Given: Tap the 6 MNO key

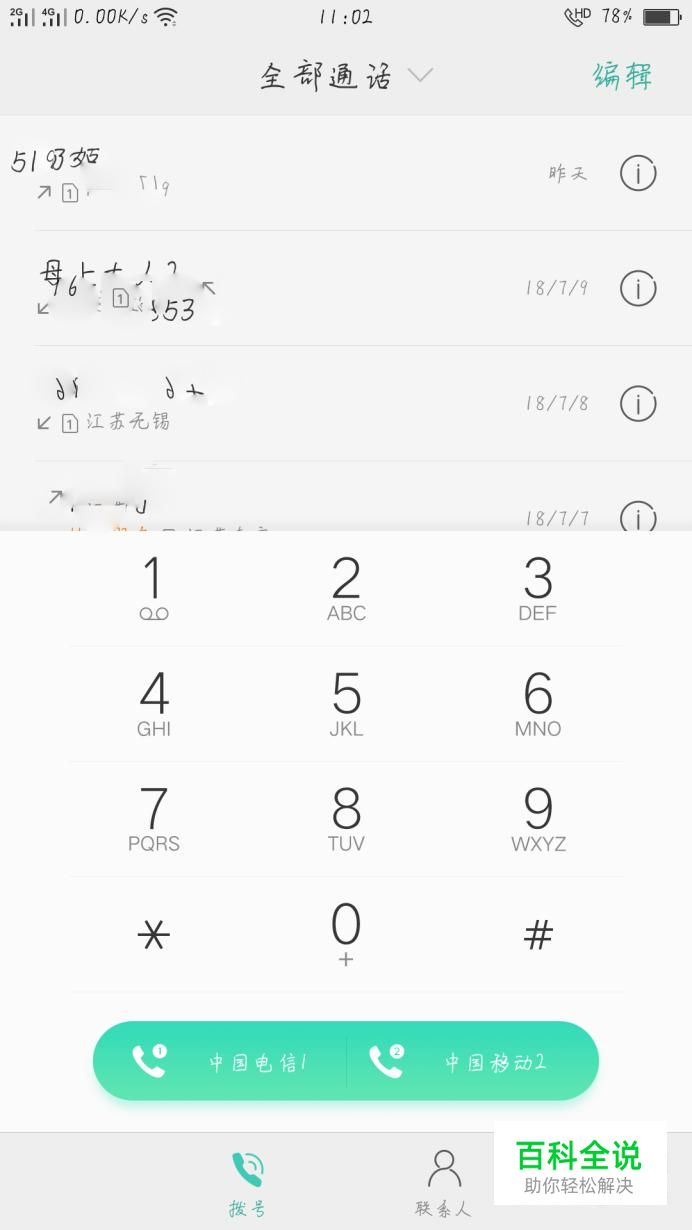Looking at the screenshot, I should coord(538,704).
